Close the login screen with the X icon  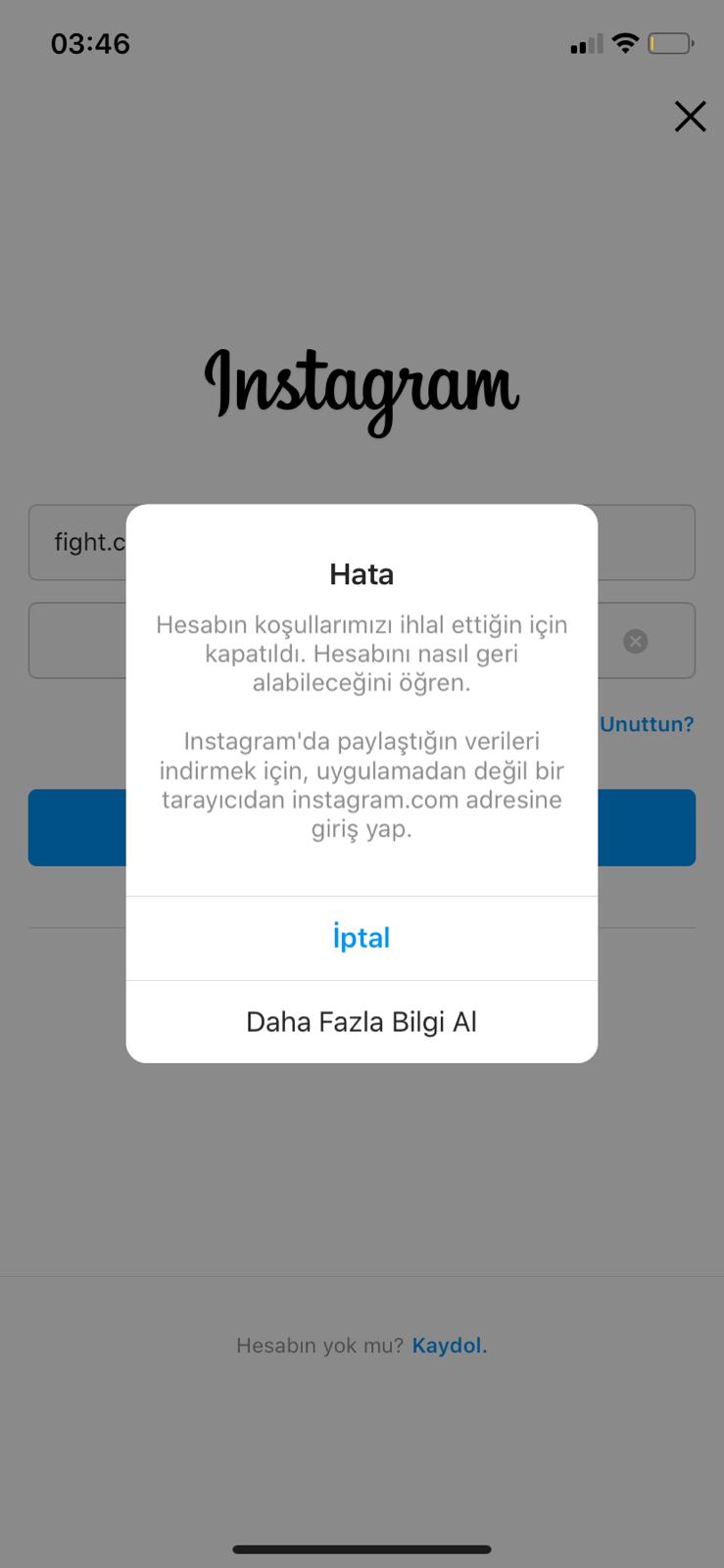(x=690, y=117)
